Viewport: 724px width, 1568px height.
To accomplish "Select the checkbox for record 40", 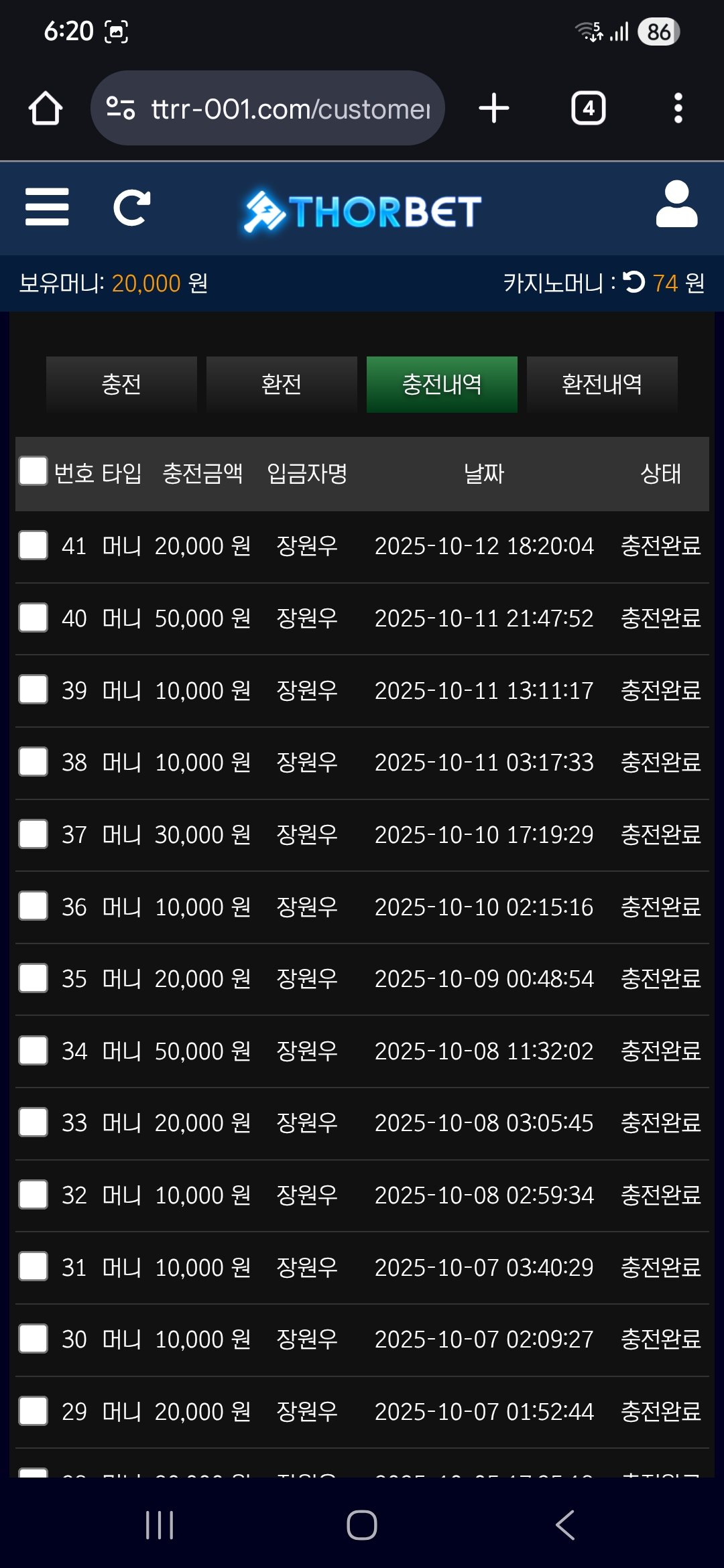I will pyautogui.click(x=33, y=618).
